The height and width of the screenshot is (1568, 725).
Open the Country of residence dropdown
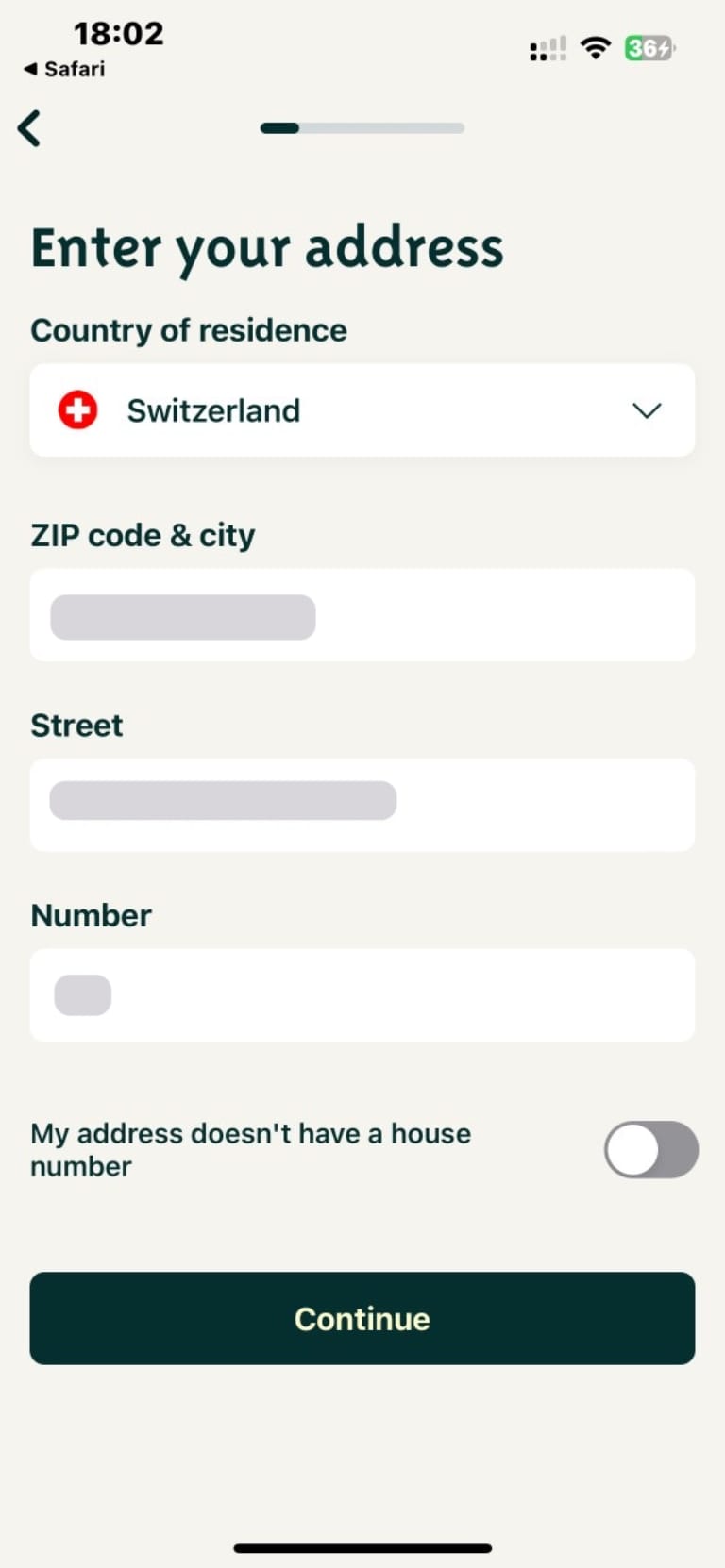click(x=362, y=410)
